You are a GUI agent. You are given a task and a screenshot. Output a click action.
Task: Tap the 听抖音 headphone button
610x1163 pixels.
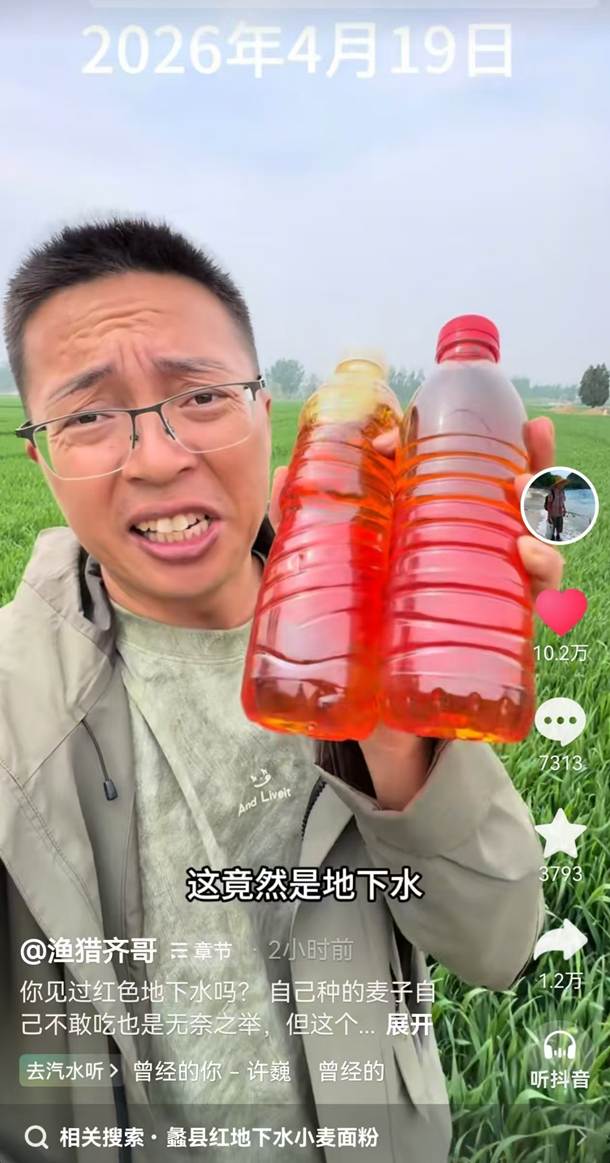click(x=560, y=1058)
